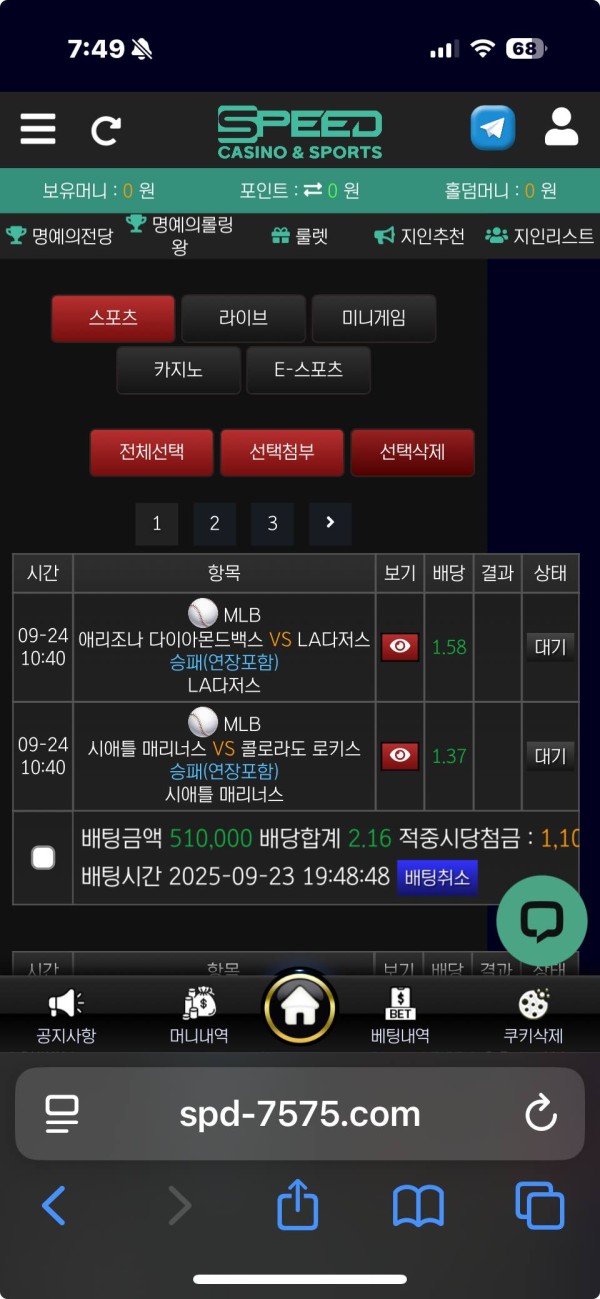Go to the next page arrow
Screen dimensions: 600x1299
(x=330, y=523)
